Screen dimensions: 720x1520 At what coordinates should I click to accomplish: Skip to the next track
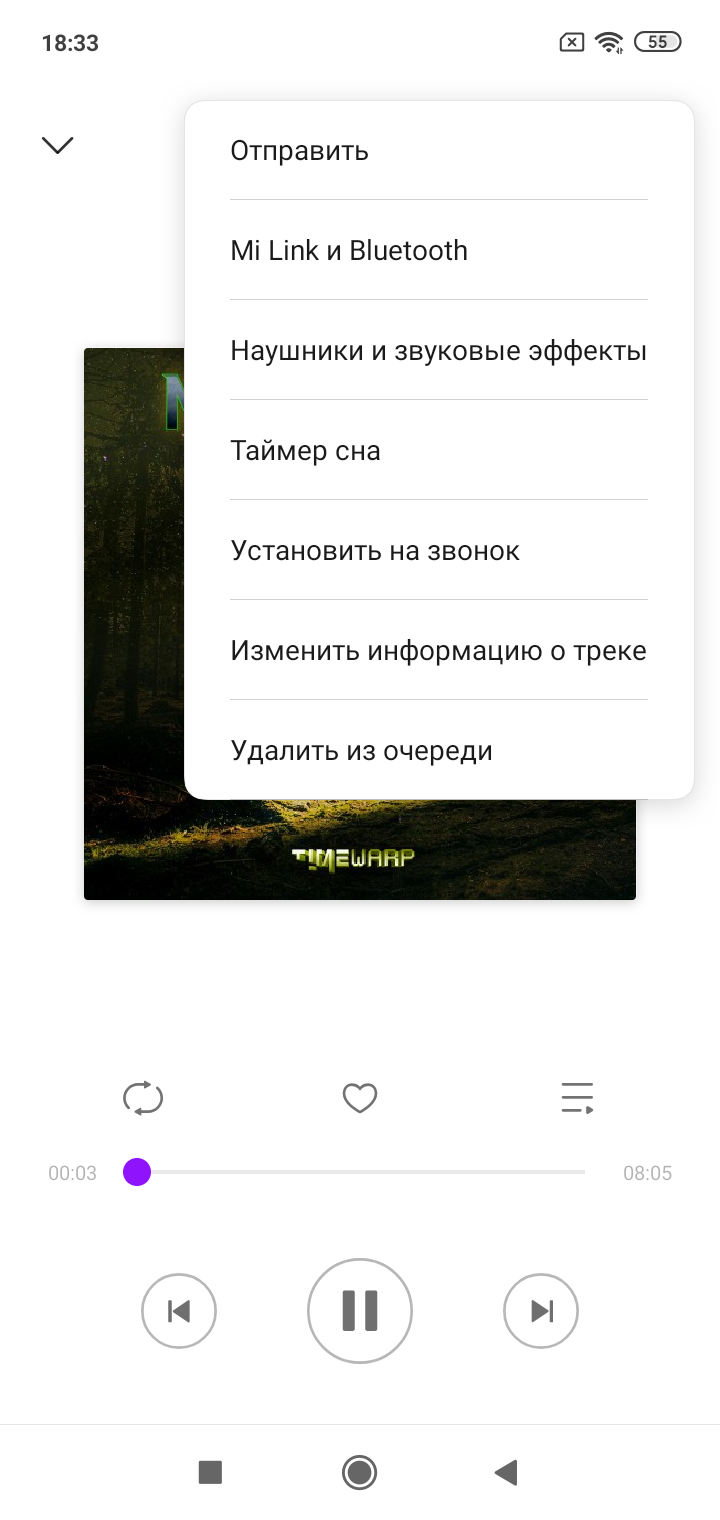click(x=541, y=1311)
